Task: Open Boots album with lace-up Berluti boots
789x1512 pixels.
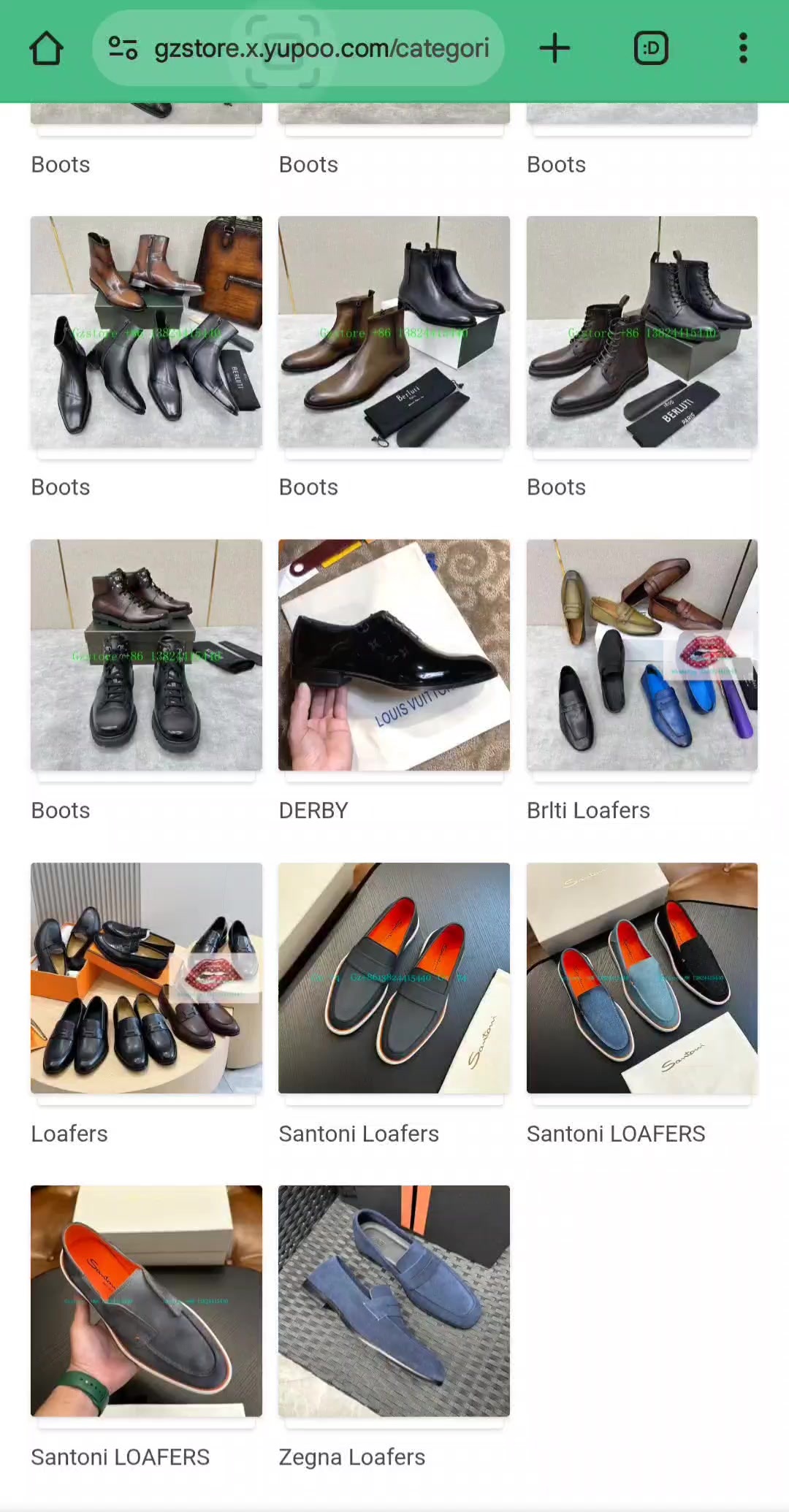Action: pos(641,332)
